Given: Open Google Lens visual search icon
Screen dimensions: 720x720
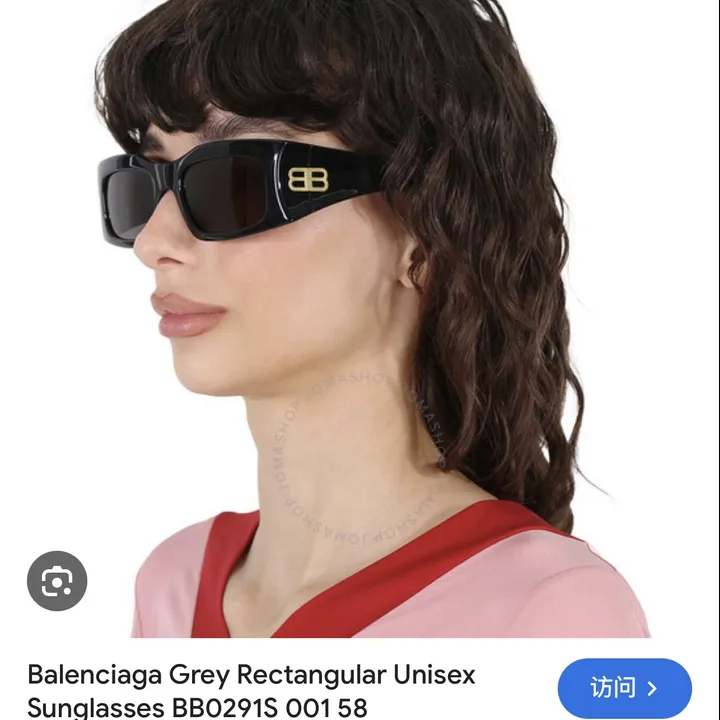Looking at the screenshot, I should (57, 581).
